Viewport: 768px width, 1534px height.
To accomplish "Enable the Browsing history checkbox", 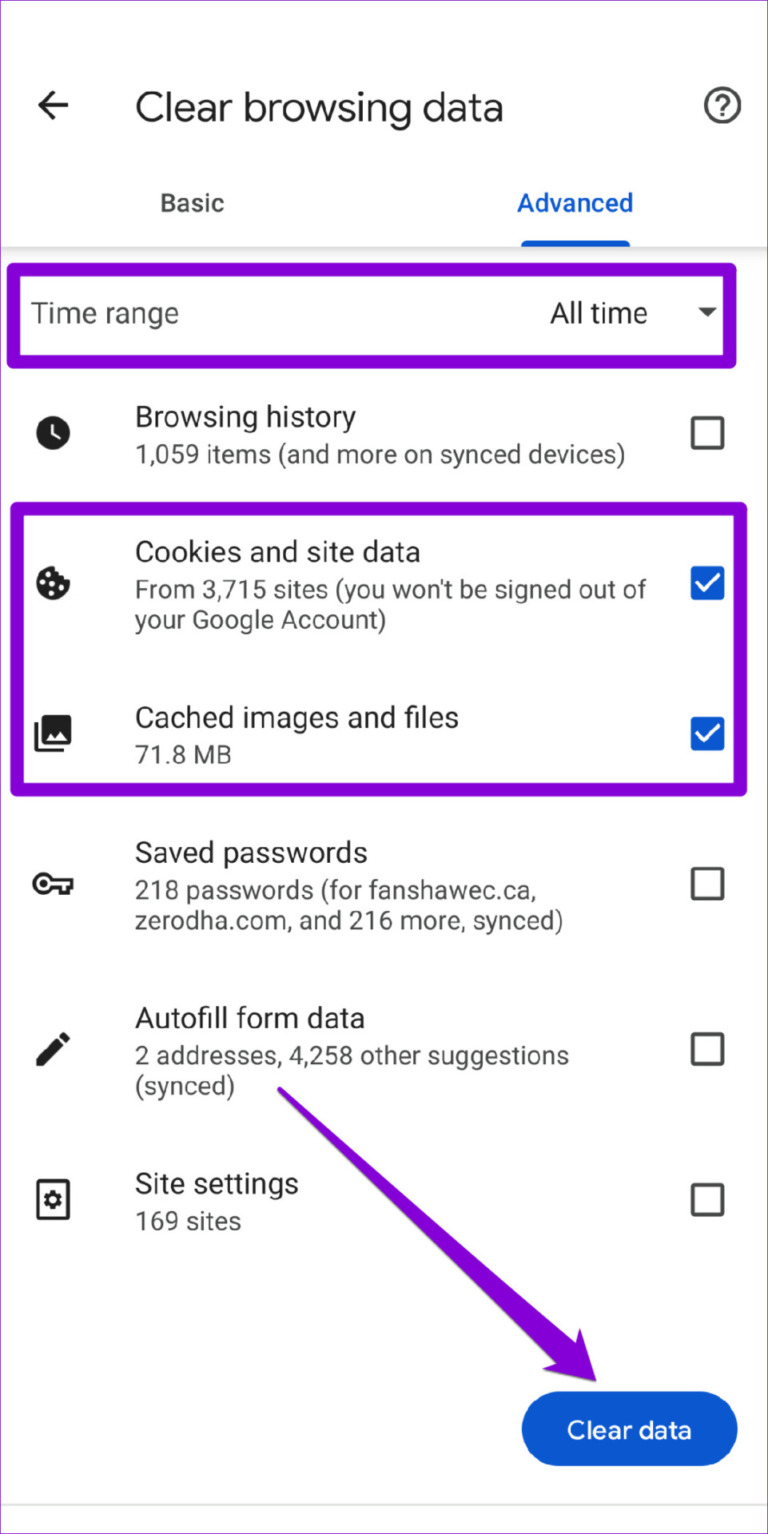I will (707, 433).
